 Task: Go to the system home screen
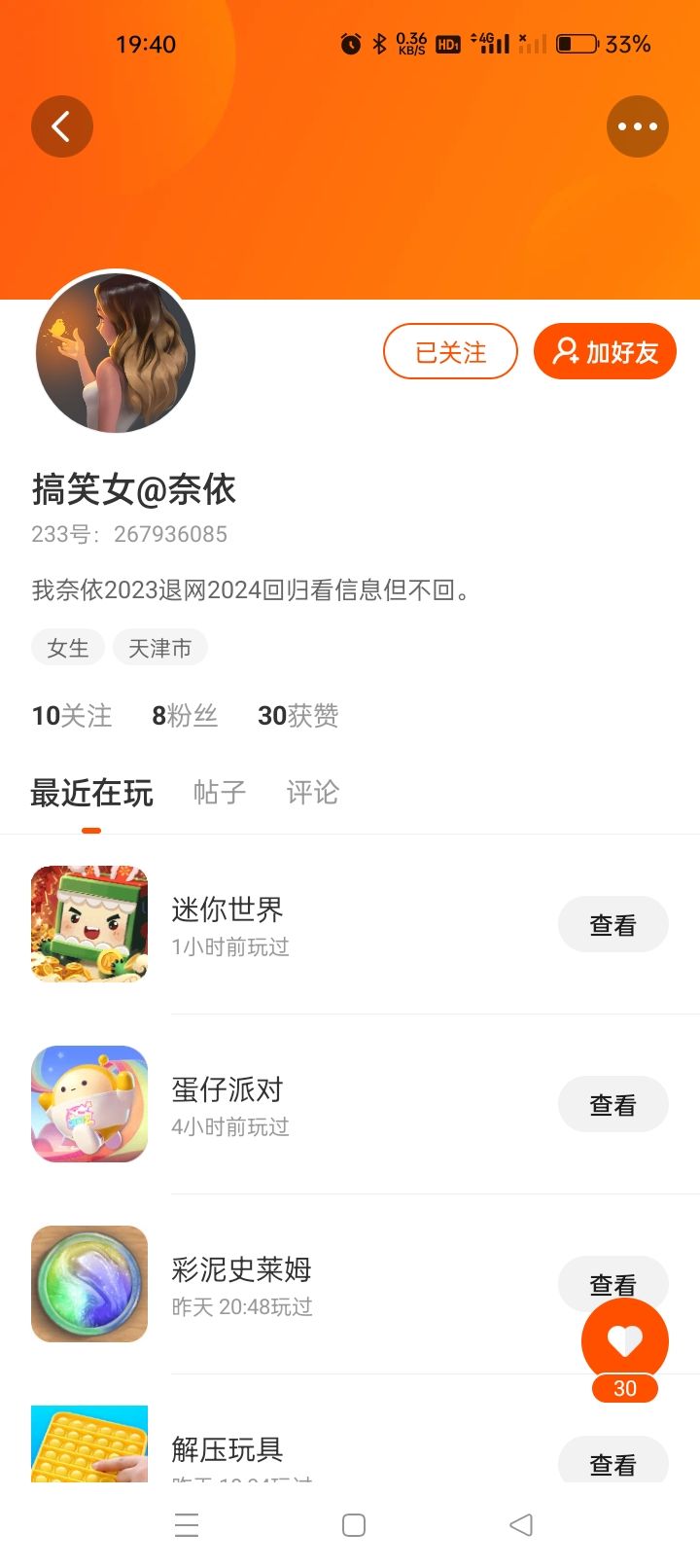tap(354, 1524)
